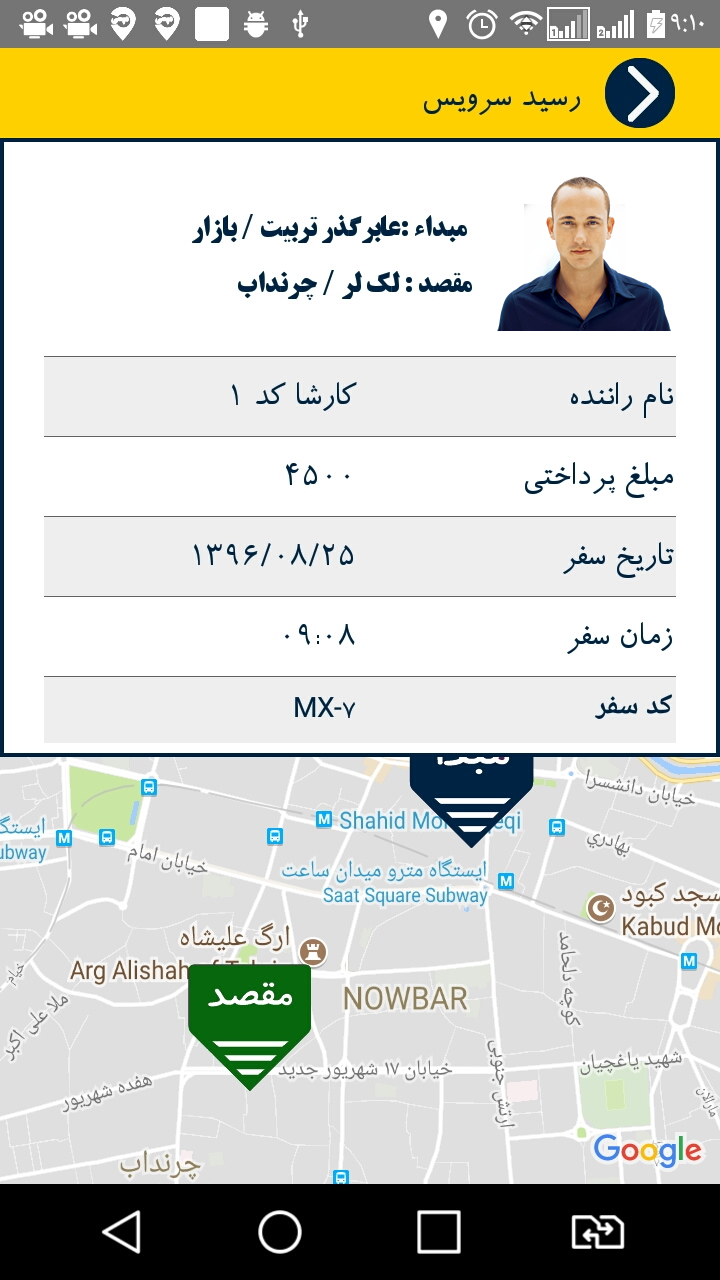This screenshot has width=720, height=1280.
Task: Go to the home screen
Action: coord(280,1232)
